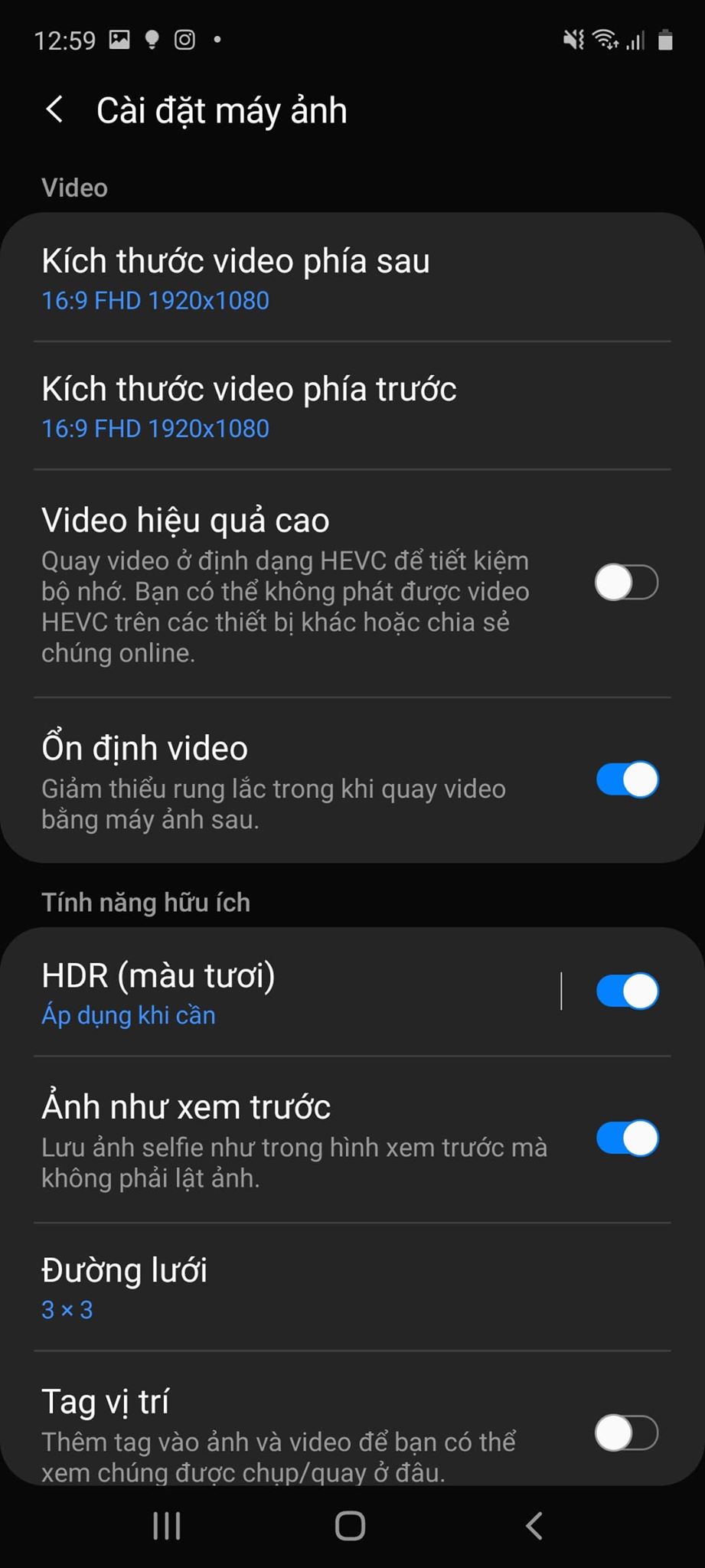Open HDR (màu tươi) options
The width and height of the screenshot is (705, 1568).
(279, 992)
